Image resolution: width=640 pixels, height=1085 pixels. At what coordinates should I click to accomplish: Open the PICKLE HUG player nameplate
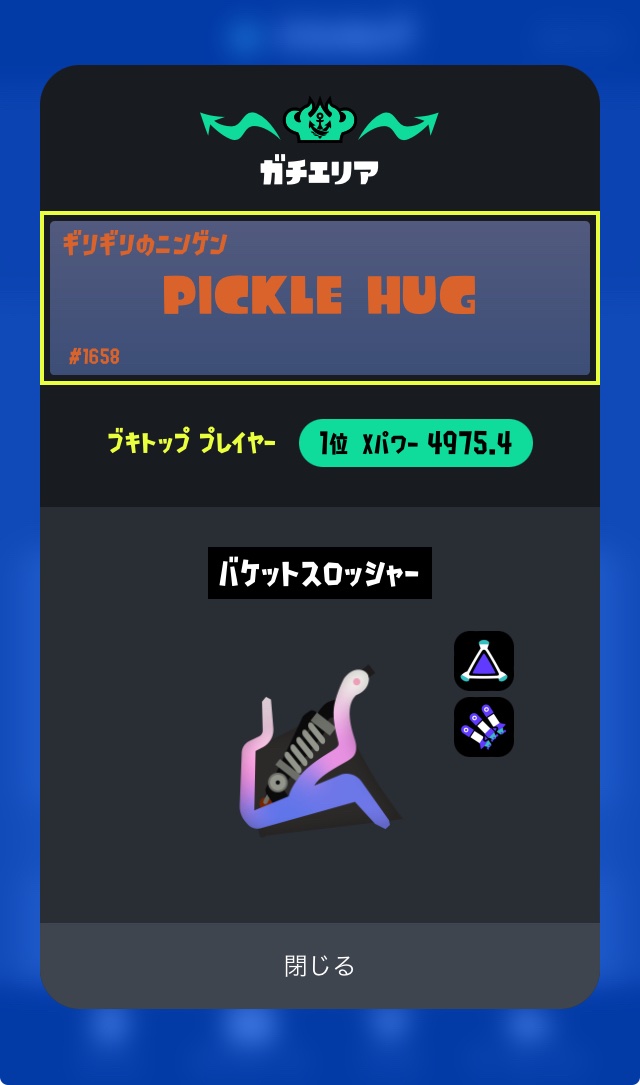(320, 298)
